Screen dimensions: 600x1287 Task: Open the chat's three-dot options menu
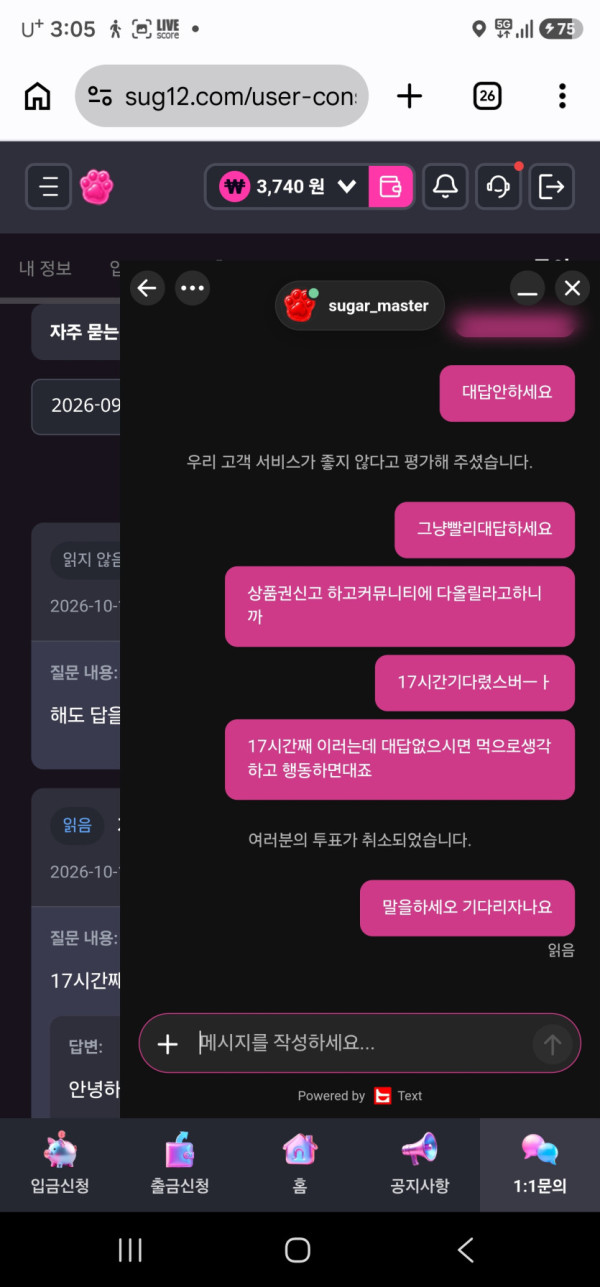(x=192, y=288)
